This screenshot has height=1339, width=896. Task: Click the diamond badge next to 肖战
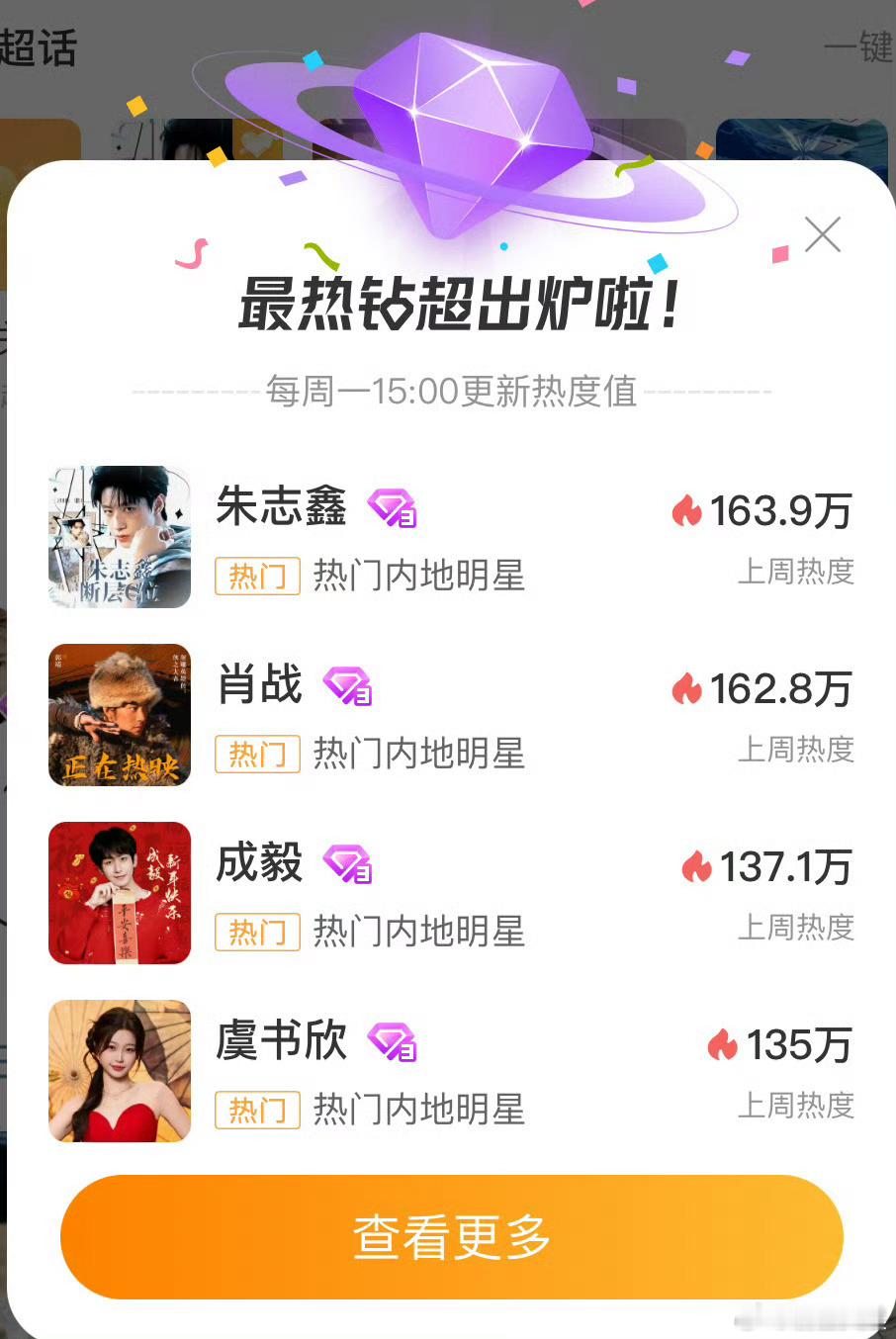[x=346, y=686]
